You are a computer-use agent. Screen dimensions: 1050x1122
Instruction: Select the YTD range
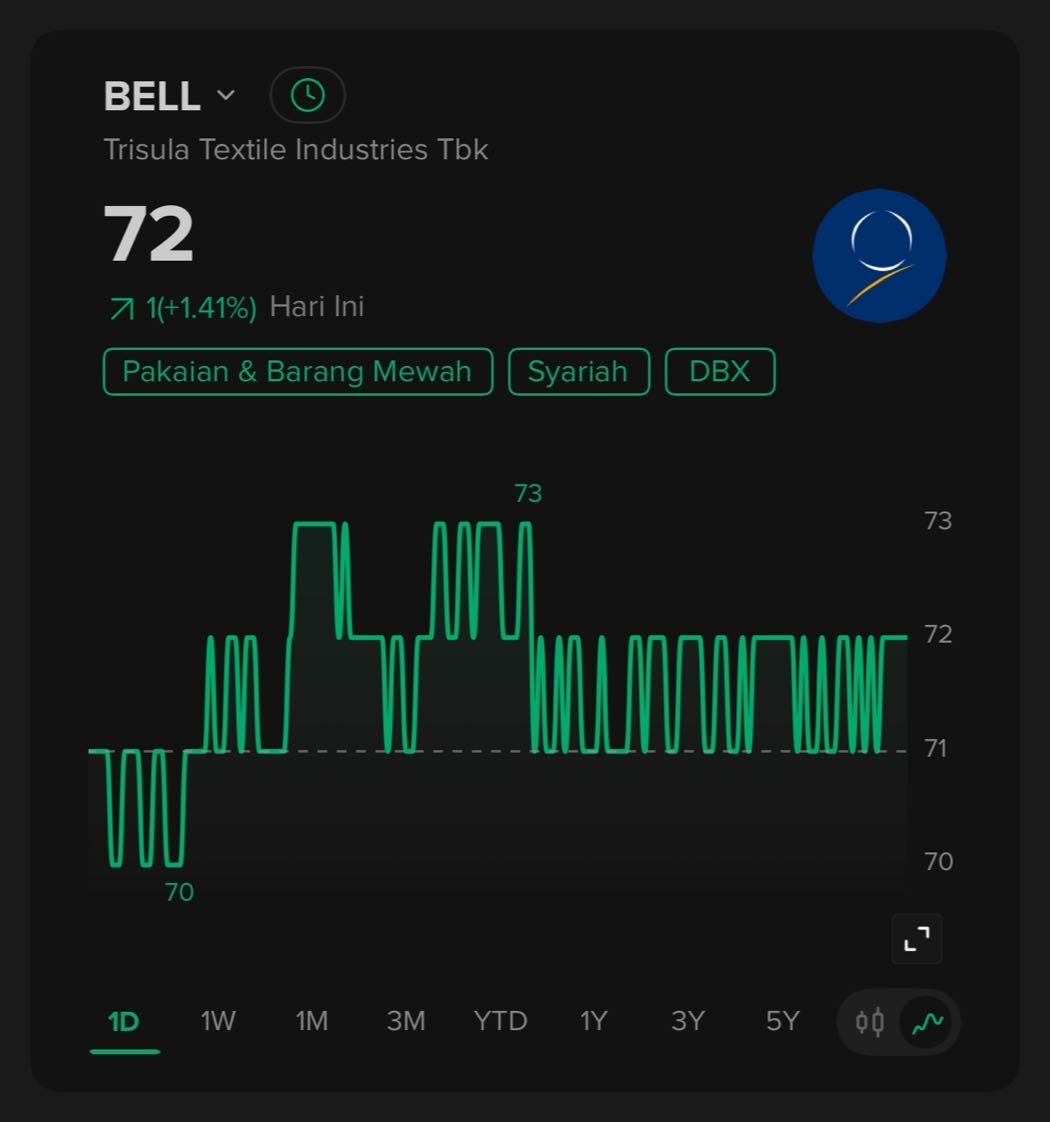point(500,1021)
